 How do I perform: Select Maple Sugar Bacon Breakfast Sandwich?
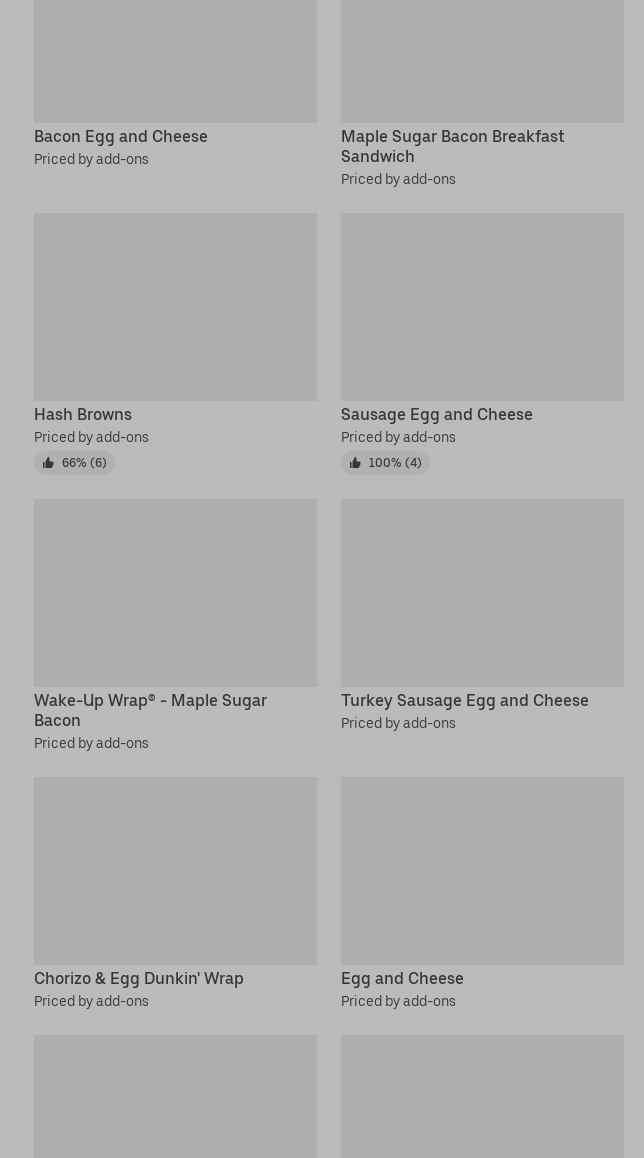pyautogui.click(x=482, y=94)
